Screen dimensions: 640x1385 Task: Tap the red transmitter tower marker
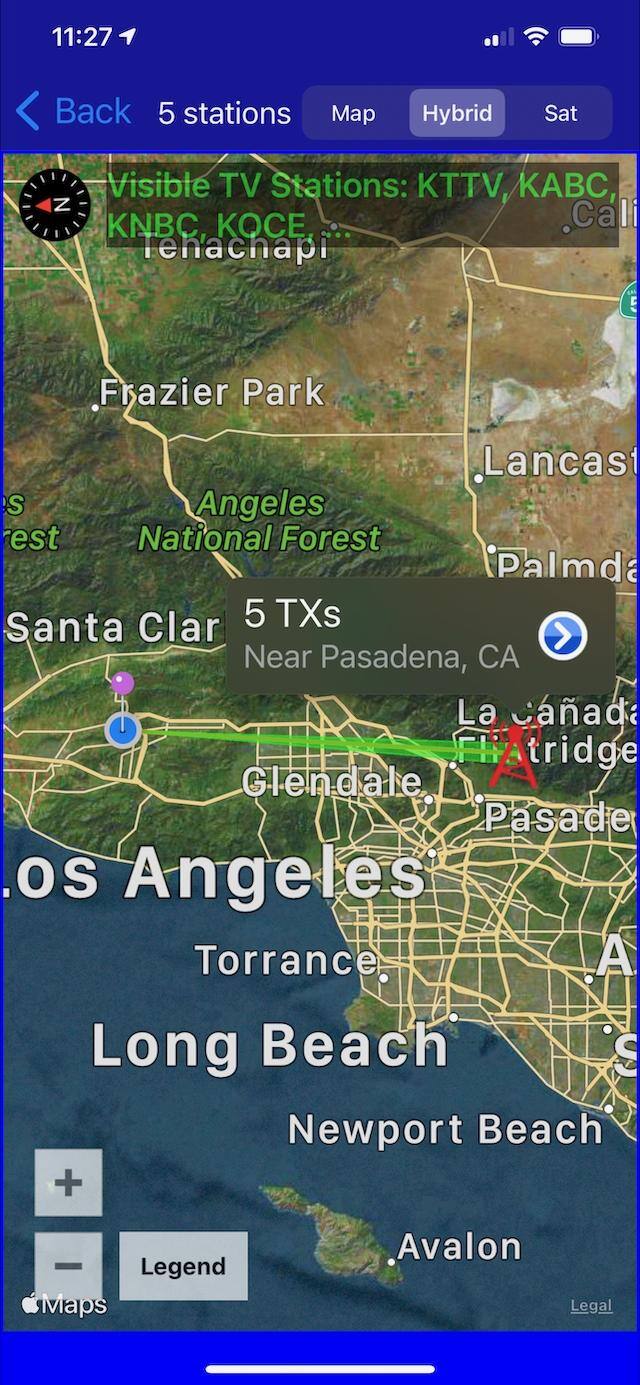[514, 754]
